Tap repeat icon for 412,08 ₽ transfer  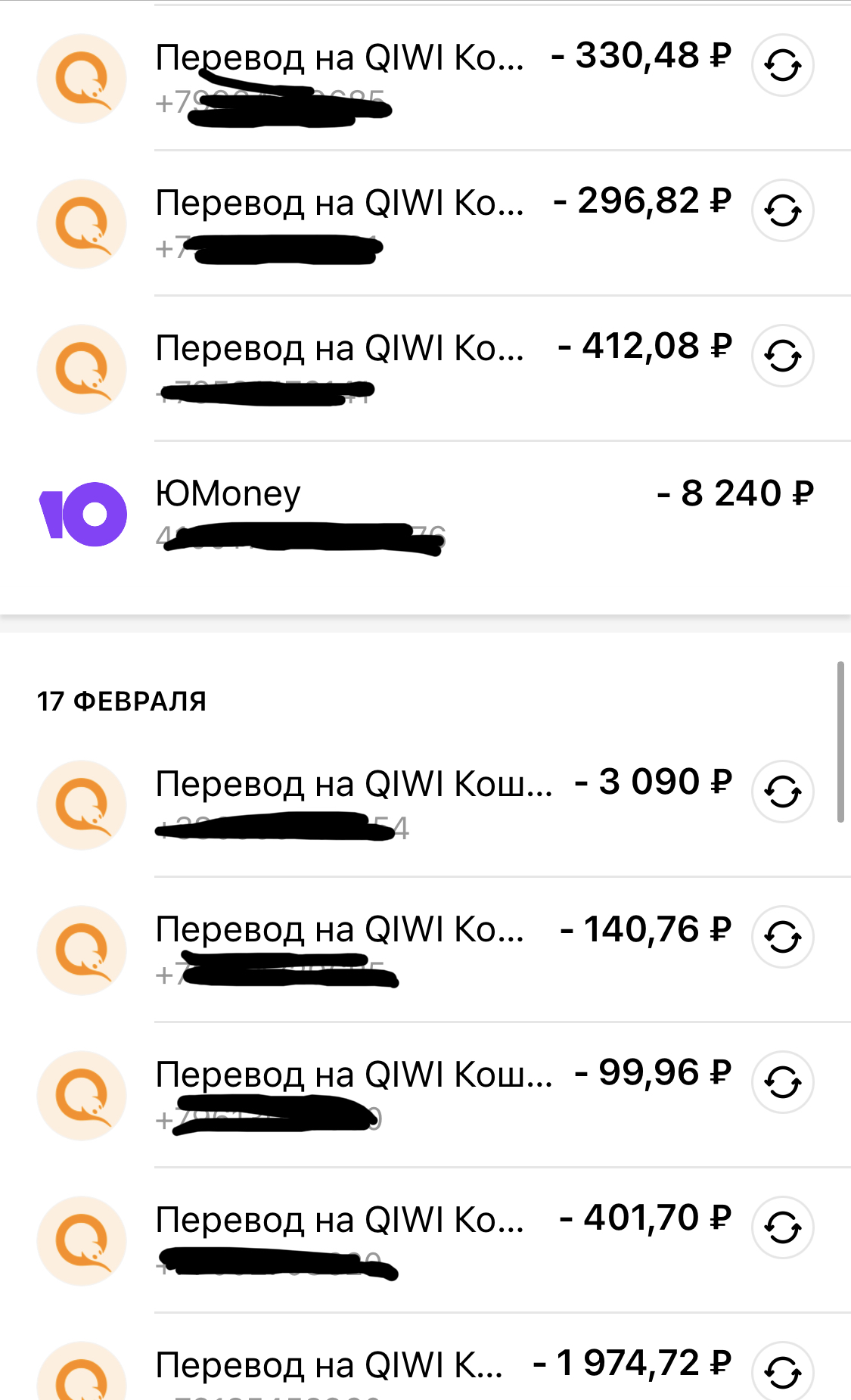(782, 356)
